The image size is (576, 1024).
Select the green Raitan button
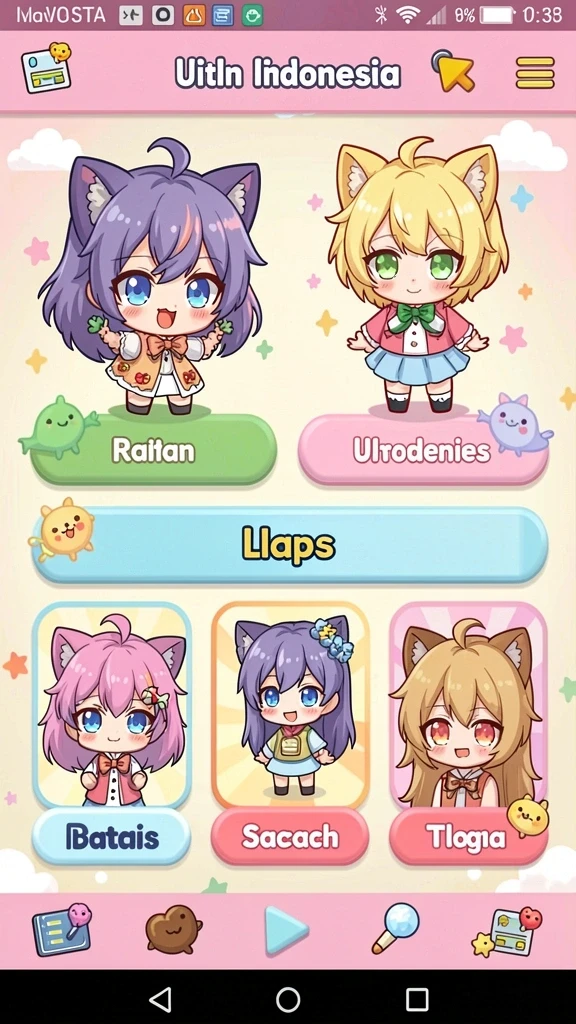point(153,450)
